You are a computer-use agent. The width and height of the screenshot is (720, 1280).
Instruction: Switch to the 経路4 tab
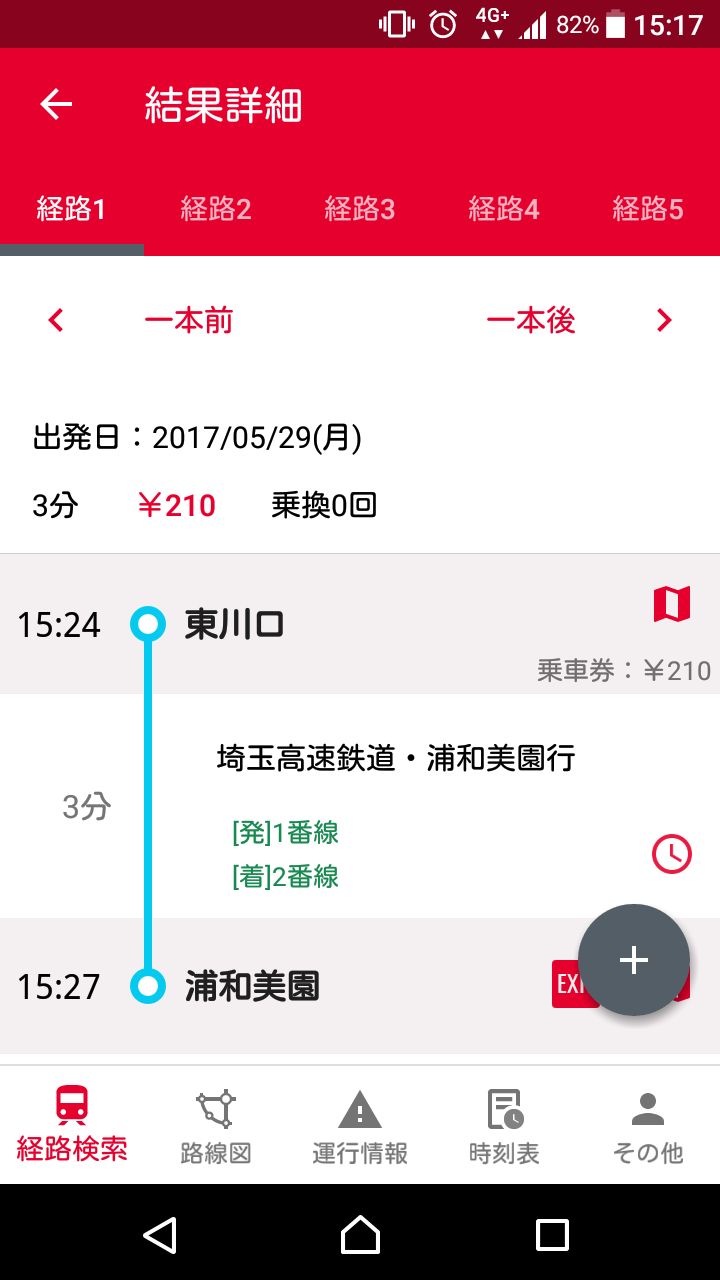[504, 209]
